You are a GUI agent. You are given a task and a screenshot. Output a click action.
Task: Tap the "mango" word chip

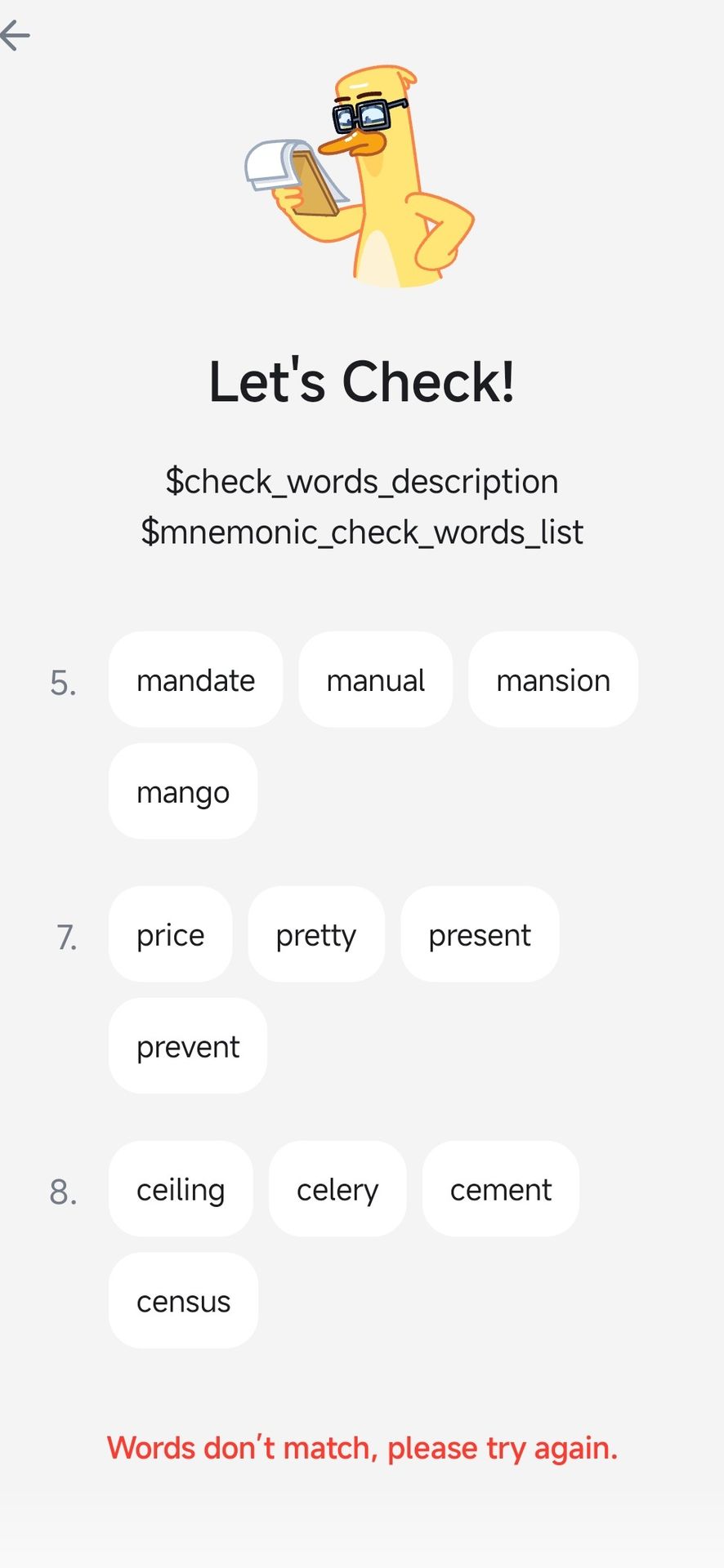(183, 791)
